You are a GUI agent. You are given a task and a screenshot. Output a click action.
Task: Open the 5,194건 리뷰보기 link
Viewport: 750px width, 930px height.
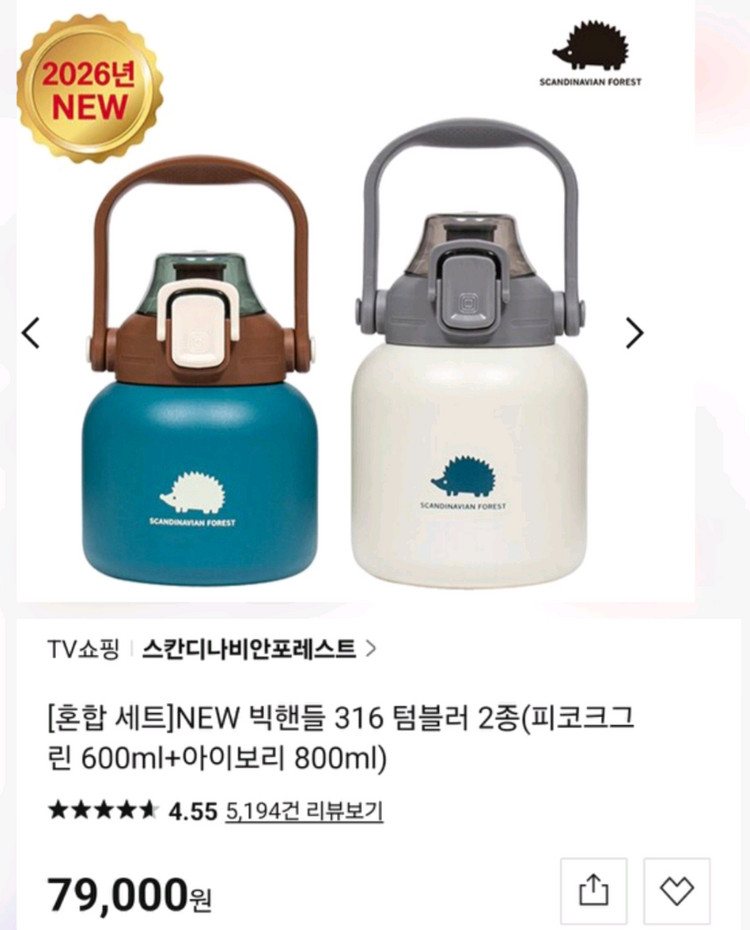point(304,810)
